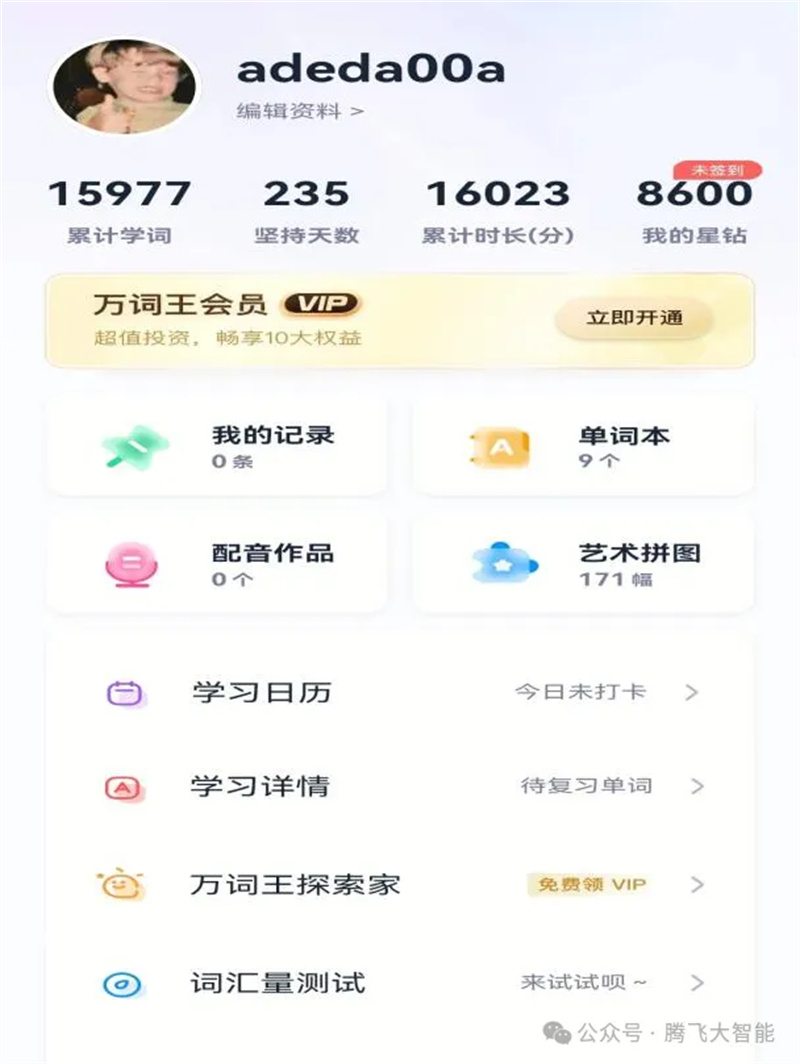The height and width of the screenshot is (1064, 800).
Task: Open 编辑资料 to edit profile
Action: (299, 111)
